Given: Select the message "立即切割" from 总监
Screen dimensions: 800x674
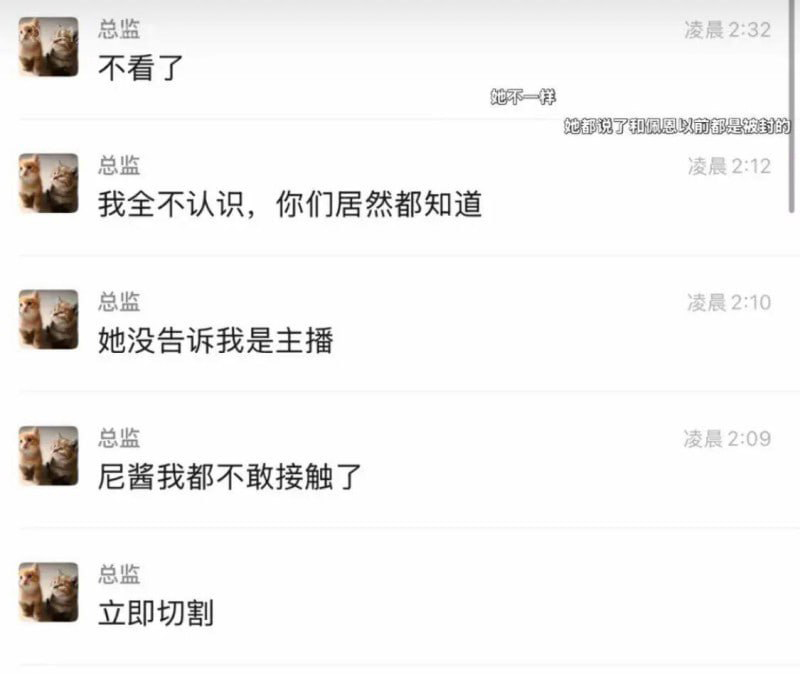Looking at the screenshot, I should click(155, 613).
